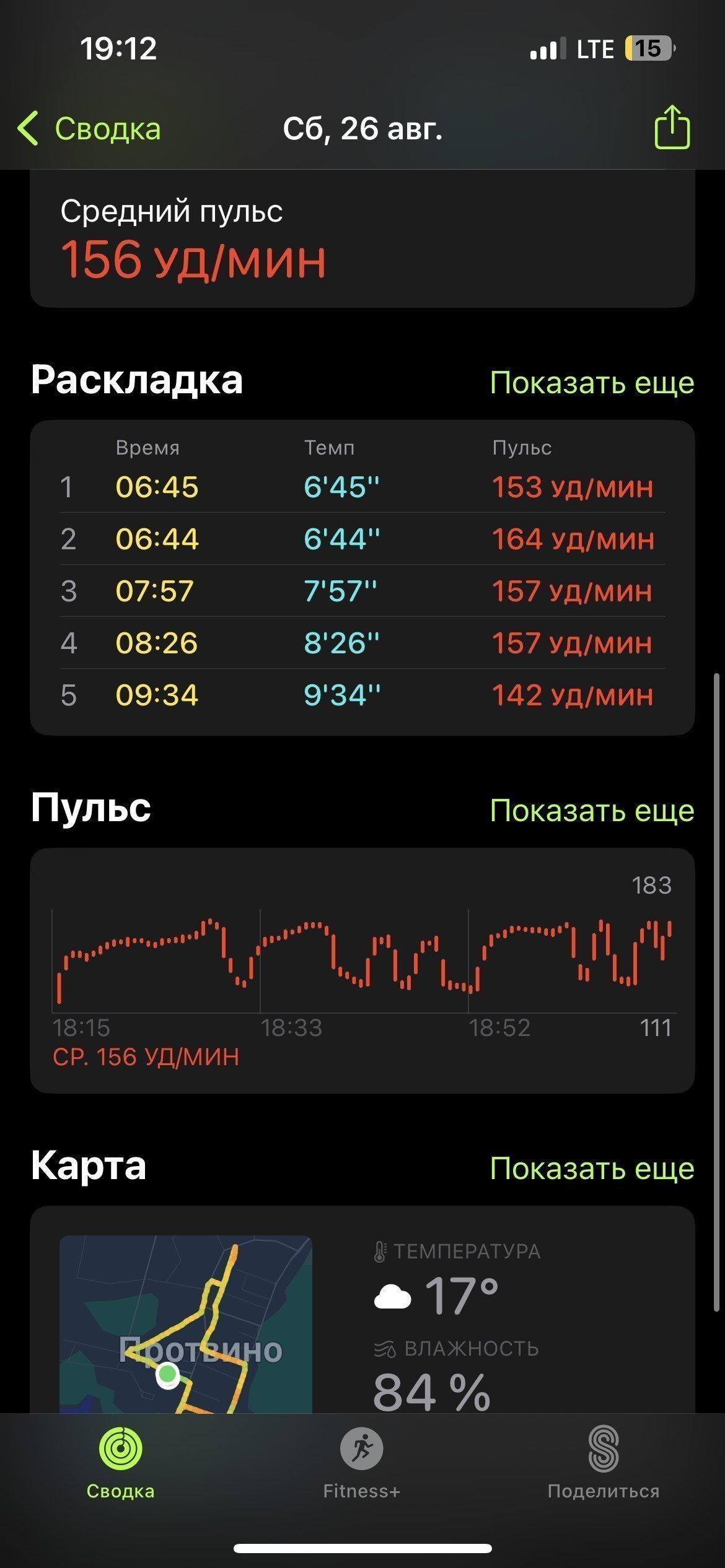Go back to Сводка
This screenshot has width=725, height=1568.
pyautogui.click(x=89, y=129)
